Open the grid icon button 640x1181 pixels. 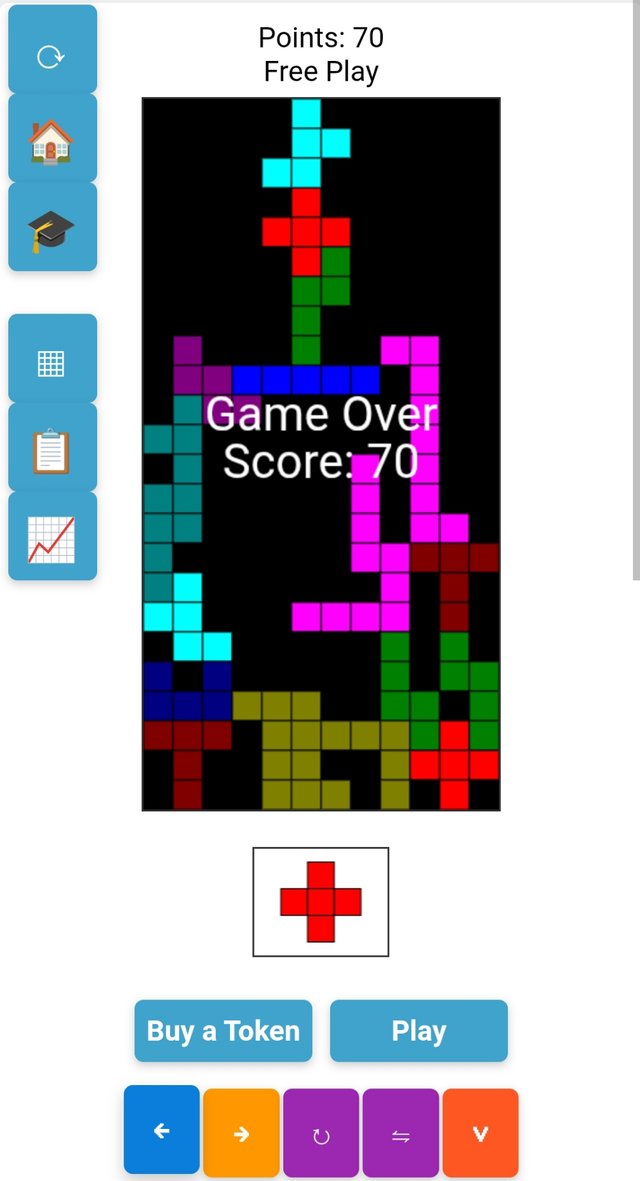point(52,359)
